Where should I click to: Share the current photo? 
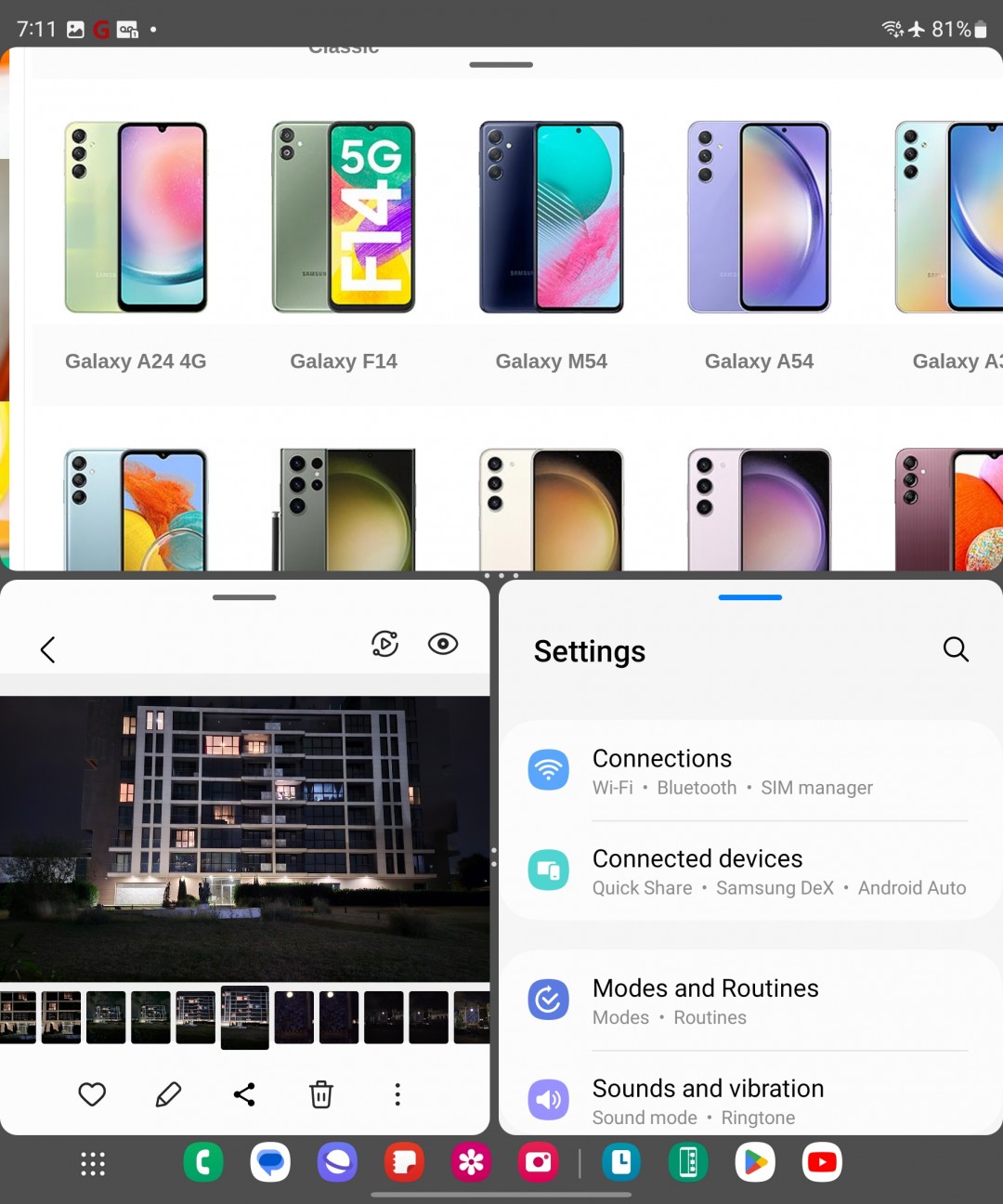point(244,1094)
